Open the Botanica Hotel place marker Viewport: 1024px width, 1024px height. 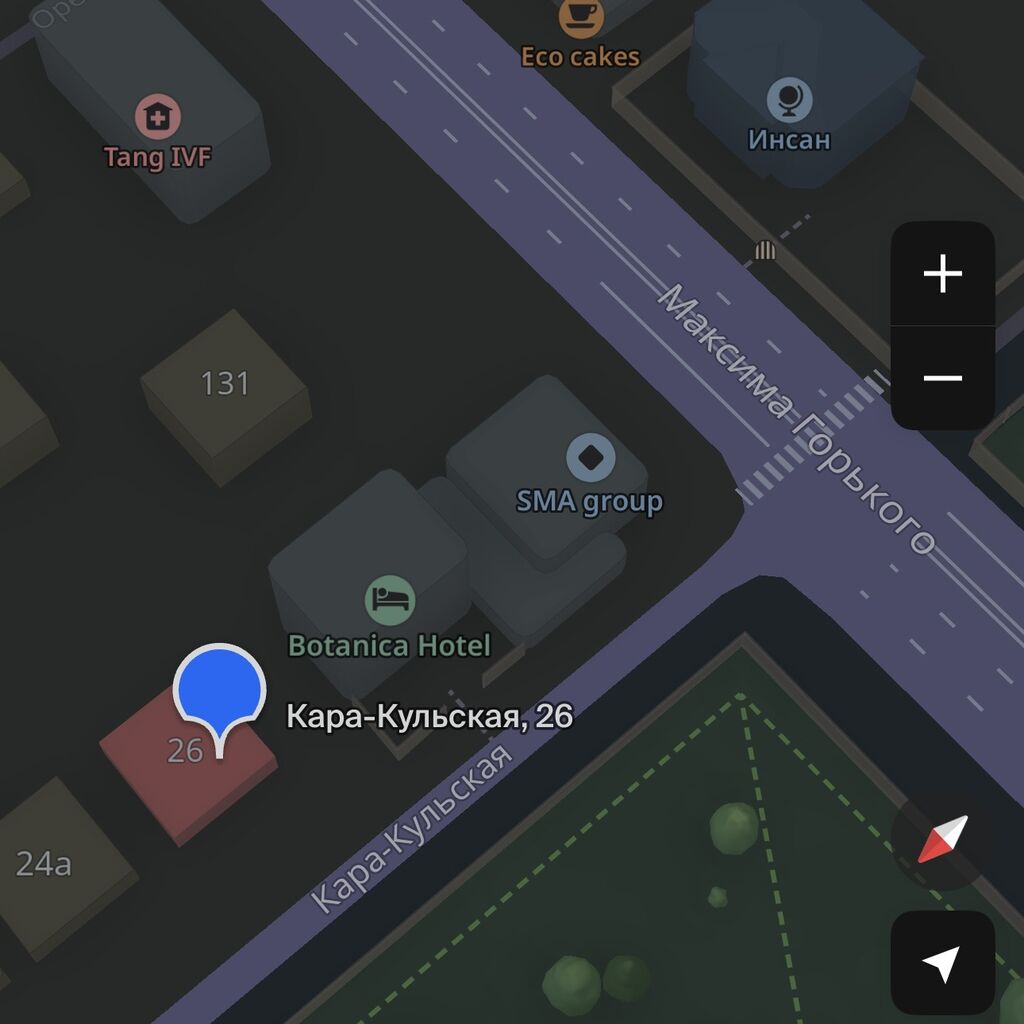[x=390, y=601]
